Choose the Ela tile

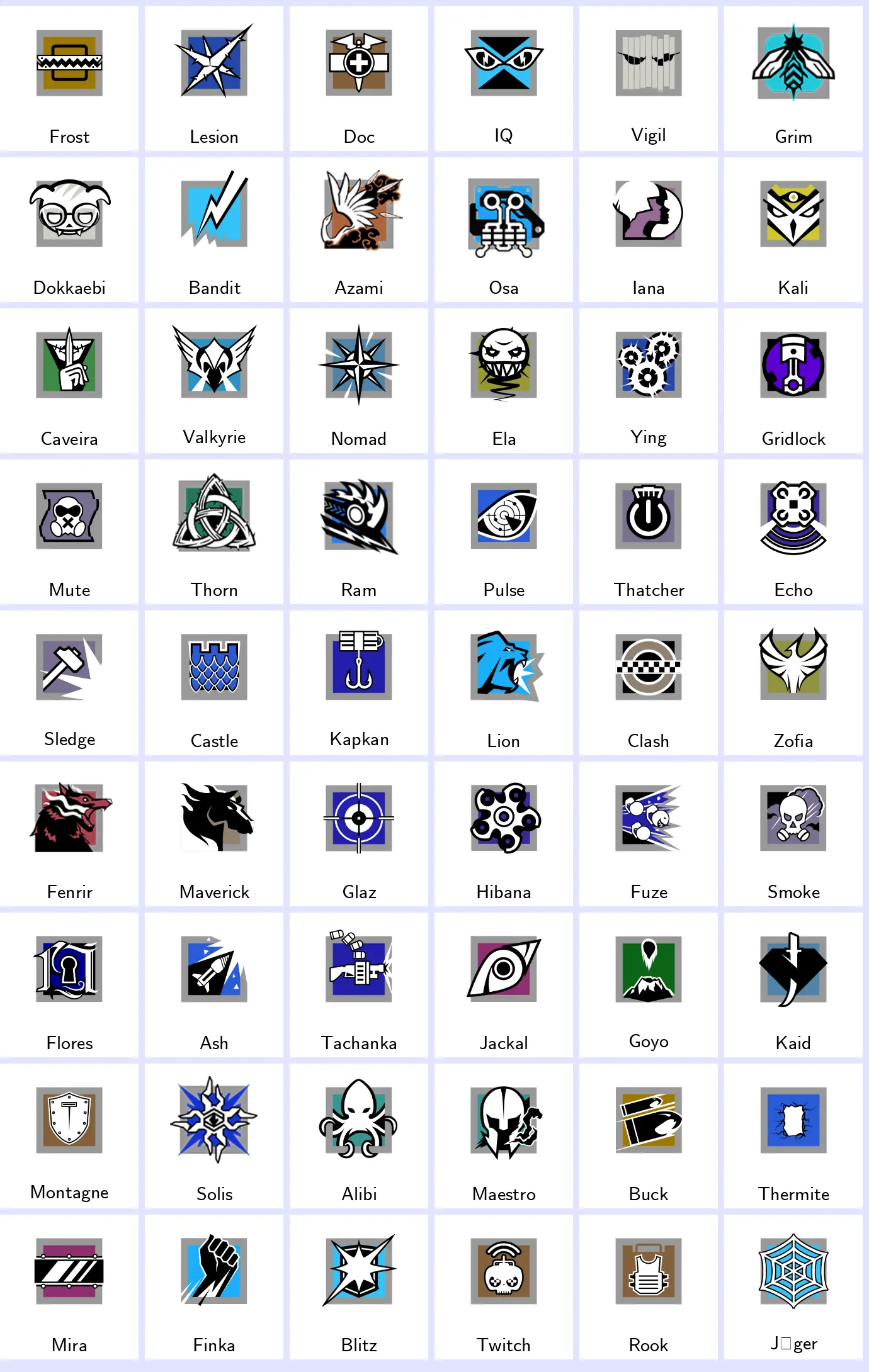pyautogui.click(x=504, y=381)
